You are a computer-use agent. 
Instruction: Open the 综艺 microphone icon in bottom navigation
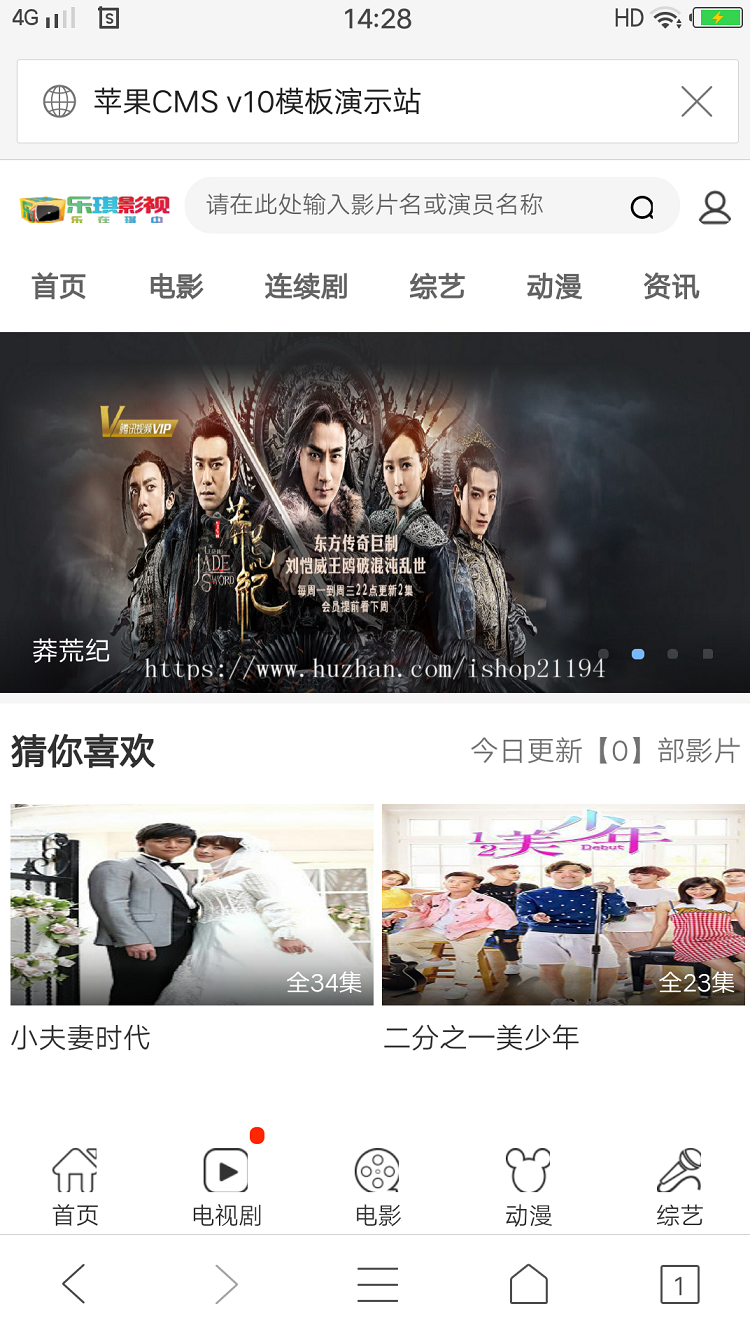point(678,1185)
